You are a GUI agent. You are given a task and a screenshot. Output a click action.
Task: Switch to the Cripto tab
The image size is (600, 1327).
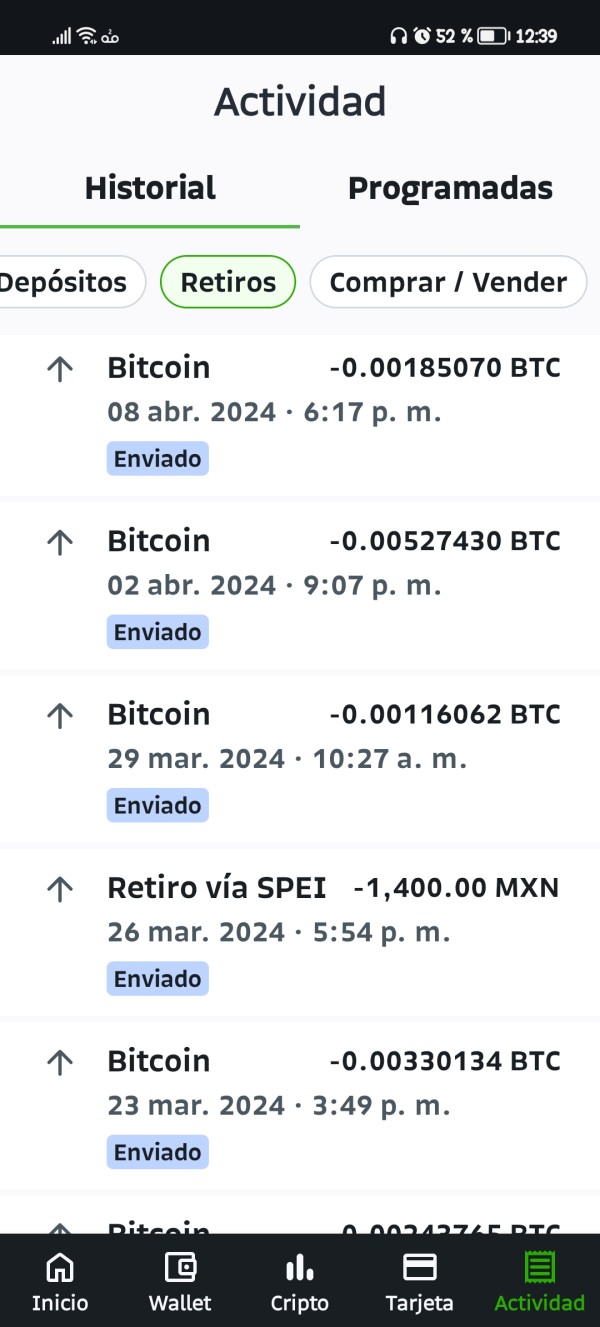pyautogui.click(x=299, y=1282)
